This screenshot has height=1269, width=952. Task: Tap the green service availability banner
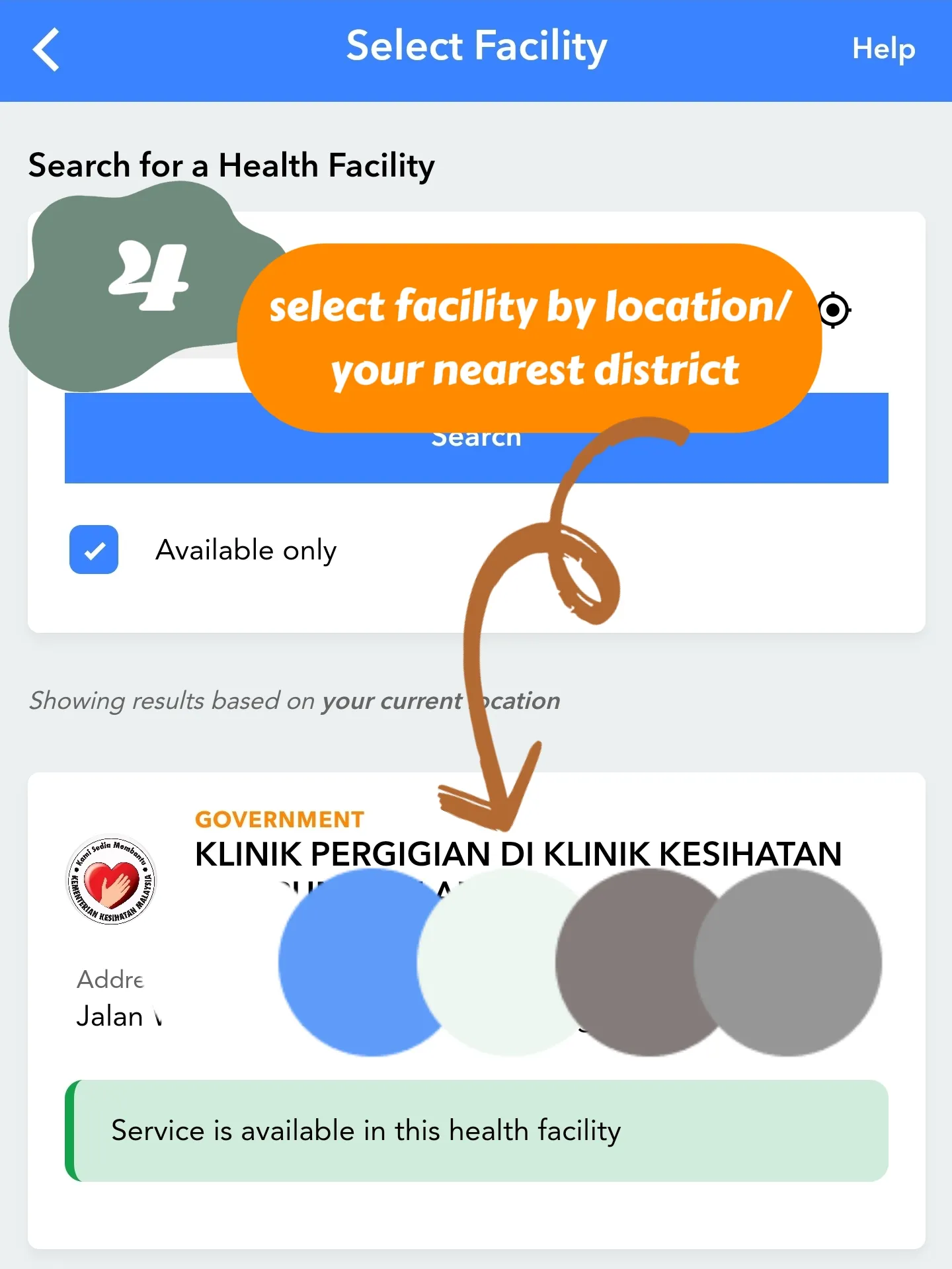click(476, 1131)
